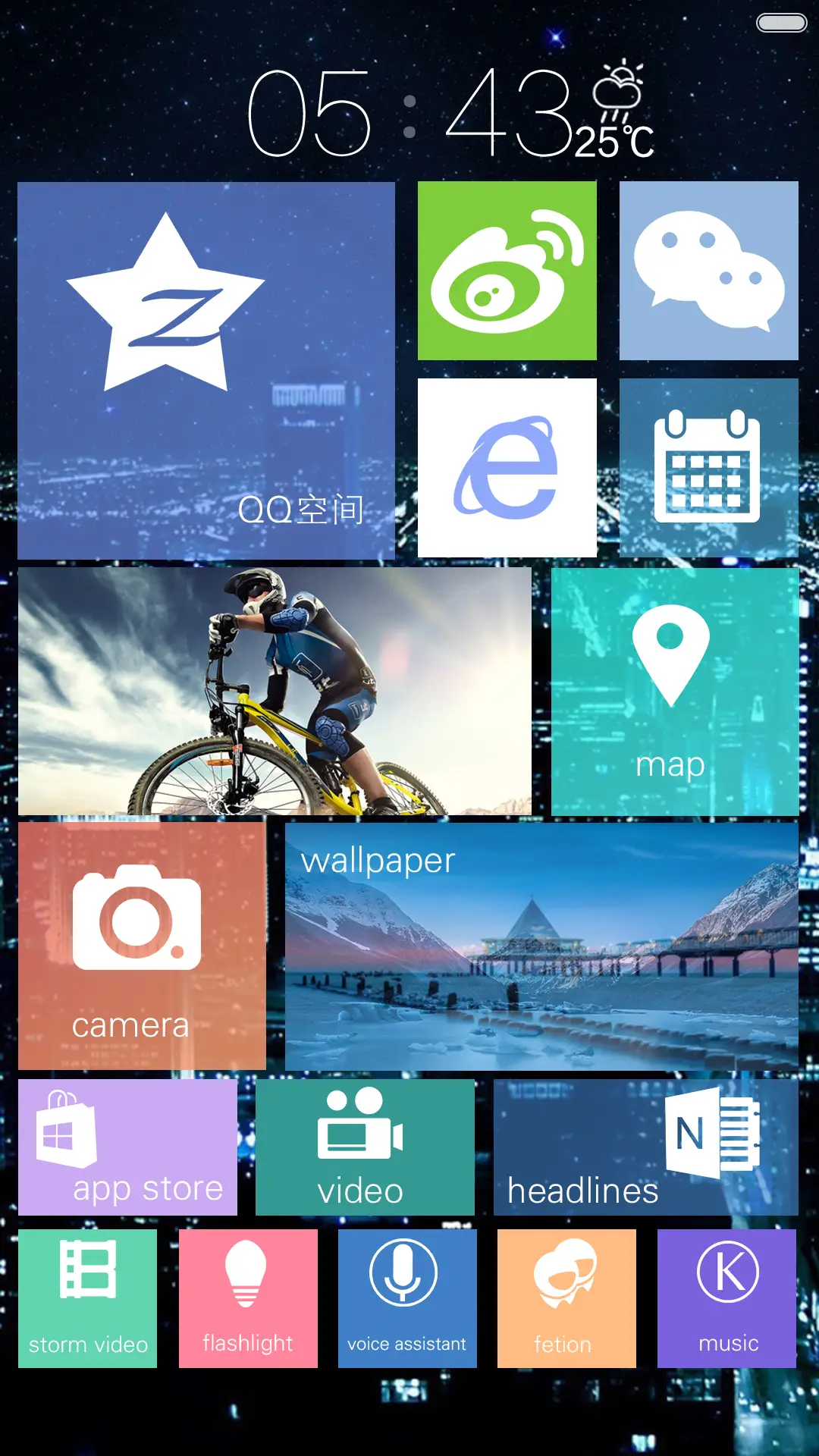Open the WeChat tile
819x1456 pixels.
[708, 270]
